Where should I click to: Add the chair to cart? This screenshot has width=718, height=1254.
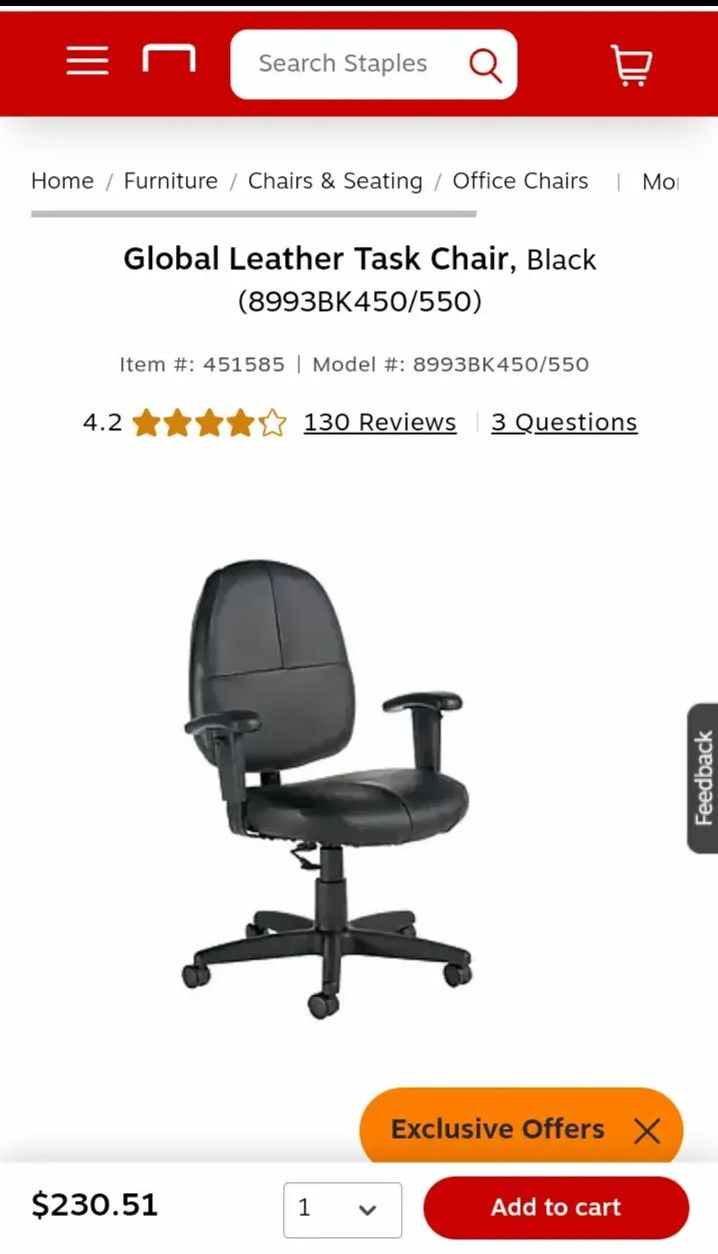556,1208
